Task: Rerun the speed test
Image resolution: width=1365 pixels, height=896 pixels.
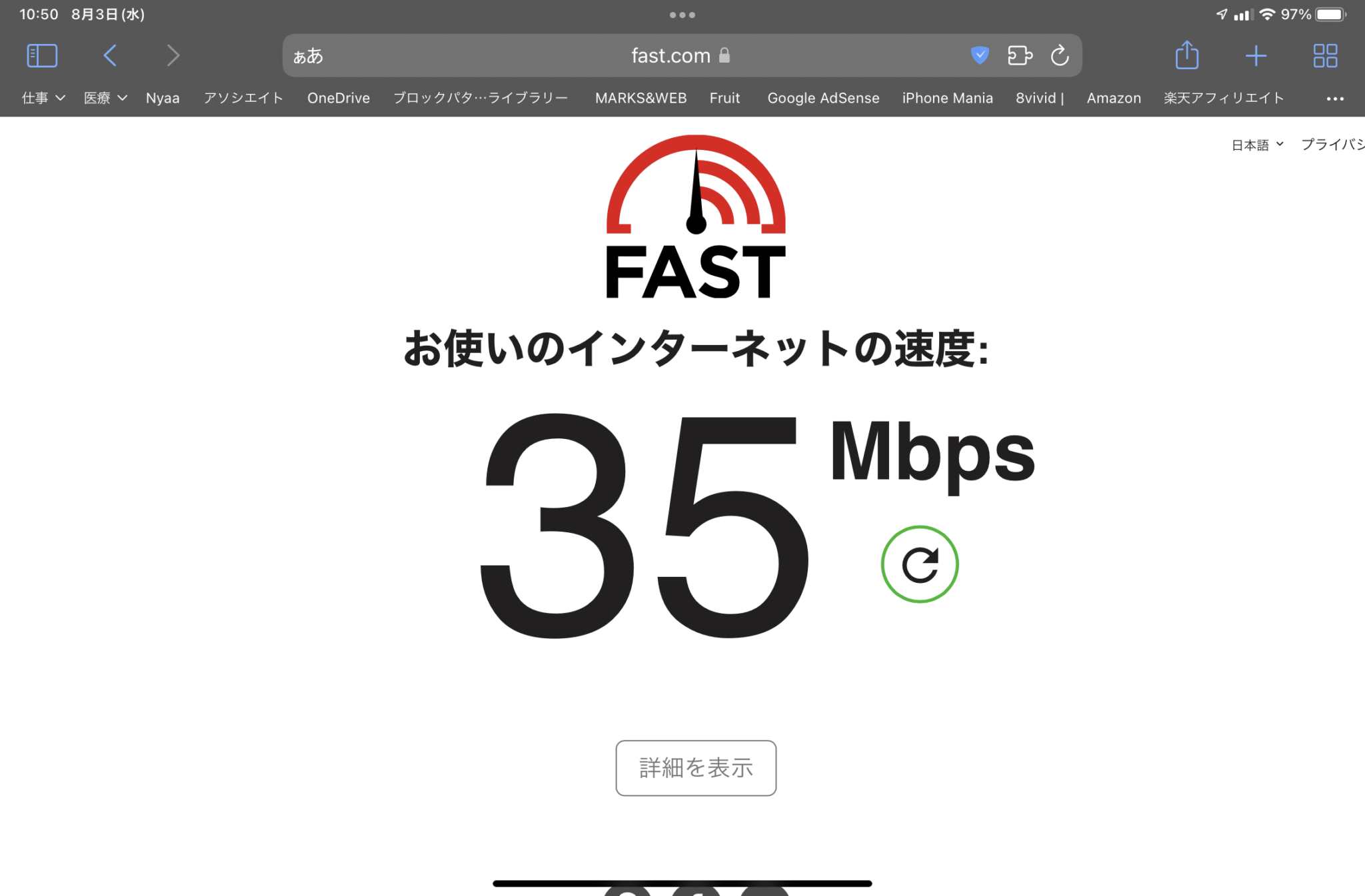Action: click(920, 564)
